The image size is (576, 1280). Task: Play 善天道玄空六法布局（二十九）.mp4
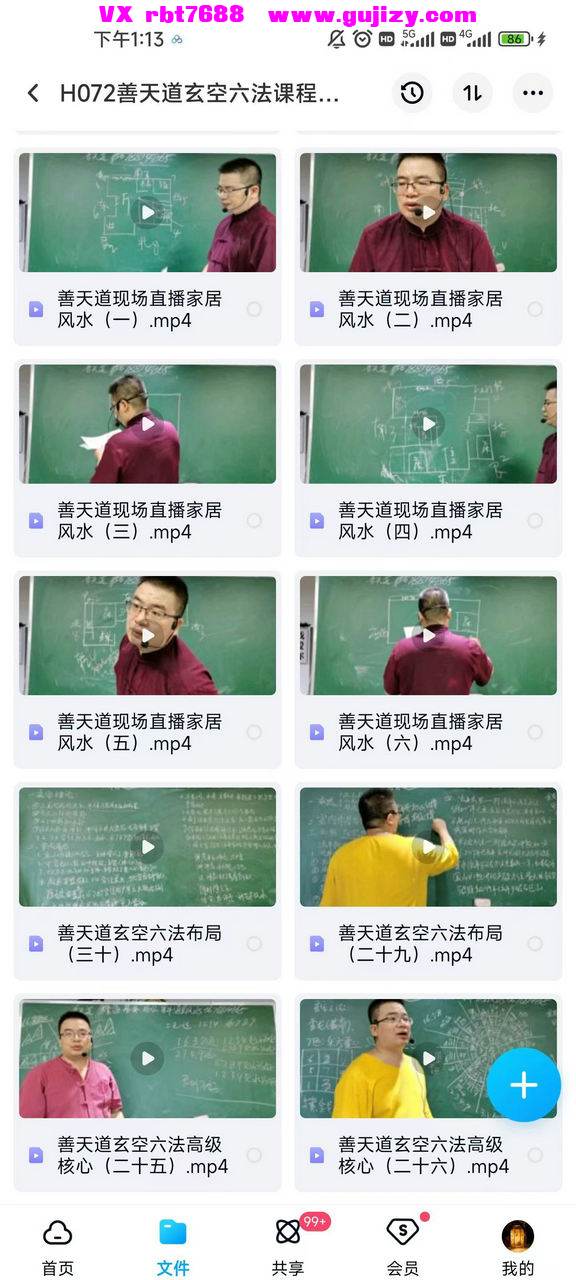click(x=428, y=847)
